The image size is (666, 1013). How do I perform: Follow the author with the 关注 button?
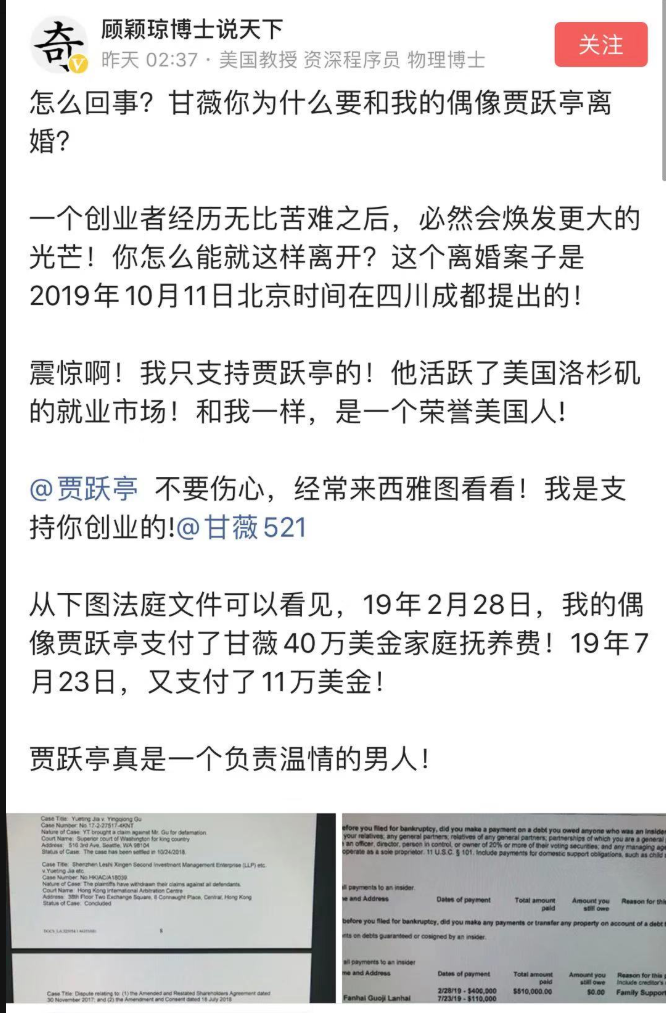click(x=600, y=46)
